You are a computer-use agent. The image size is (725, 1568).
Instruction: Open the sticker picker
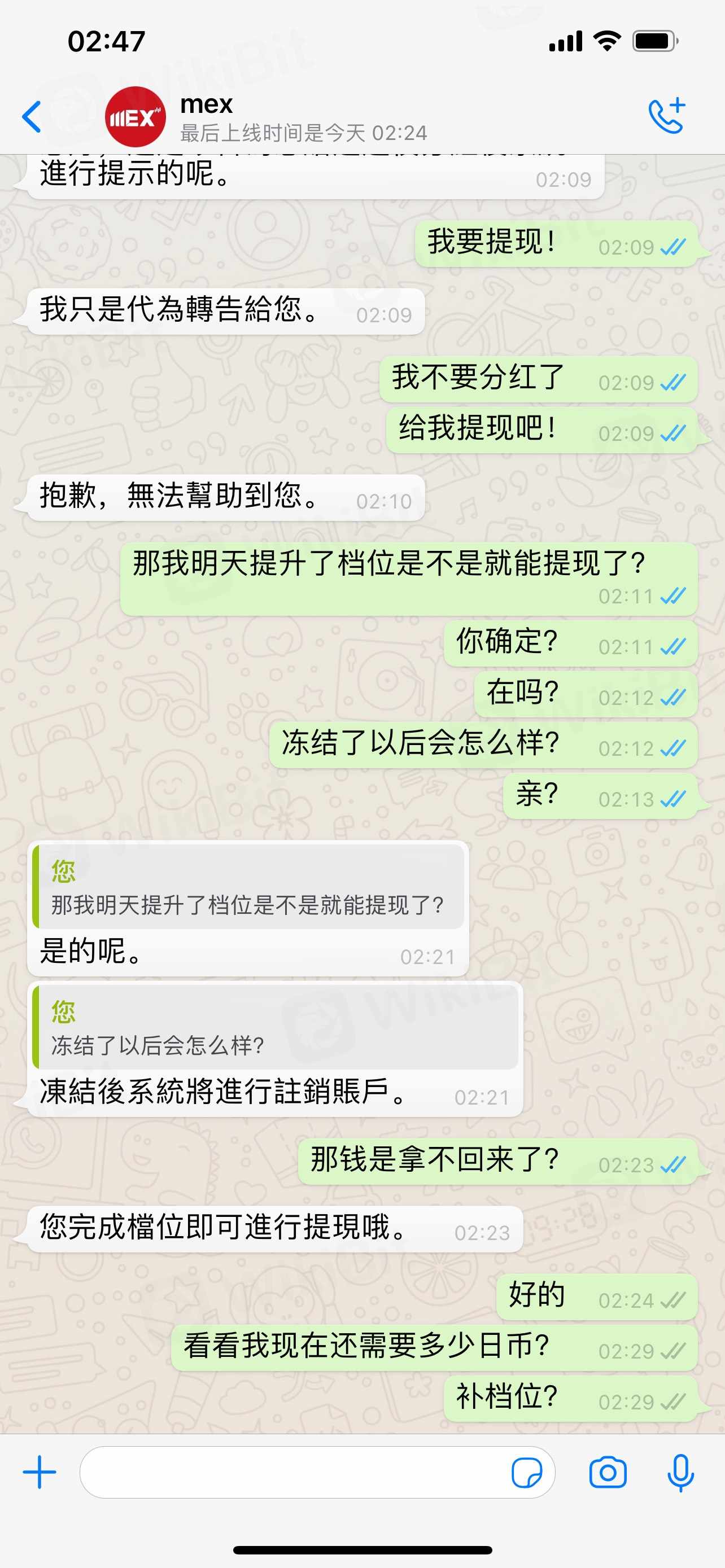(x=527, y=1473)
